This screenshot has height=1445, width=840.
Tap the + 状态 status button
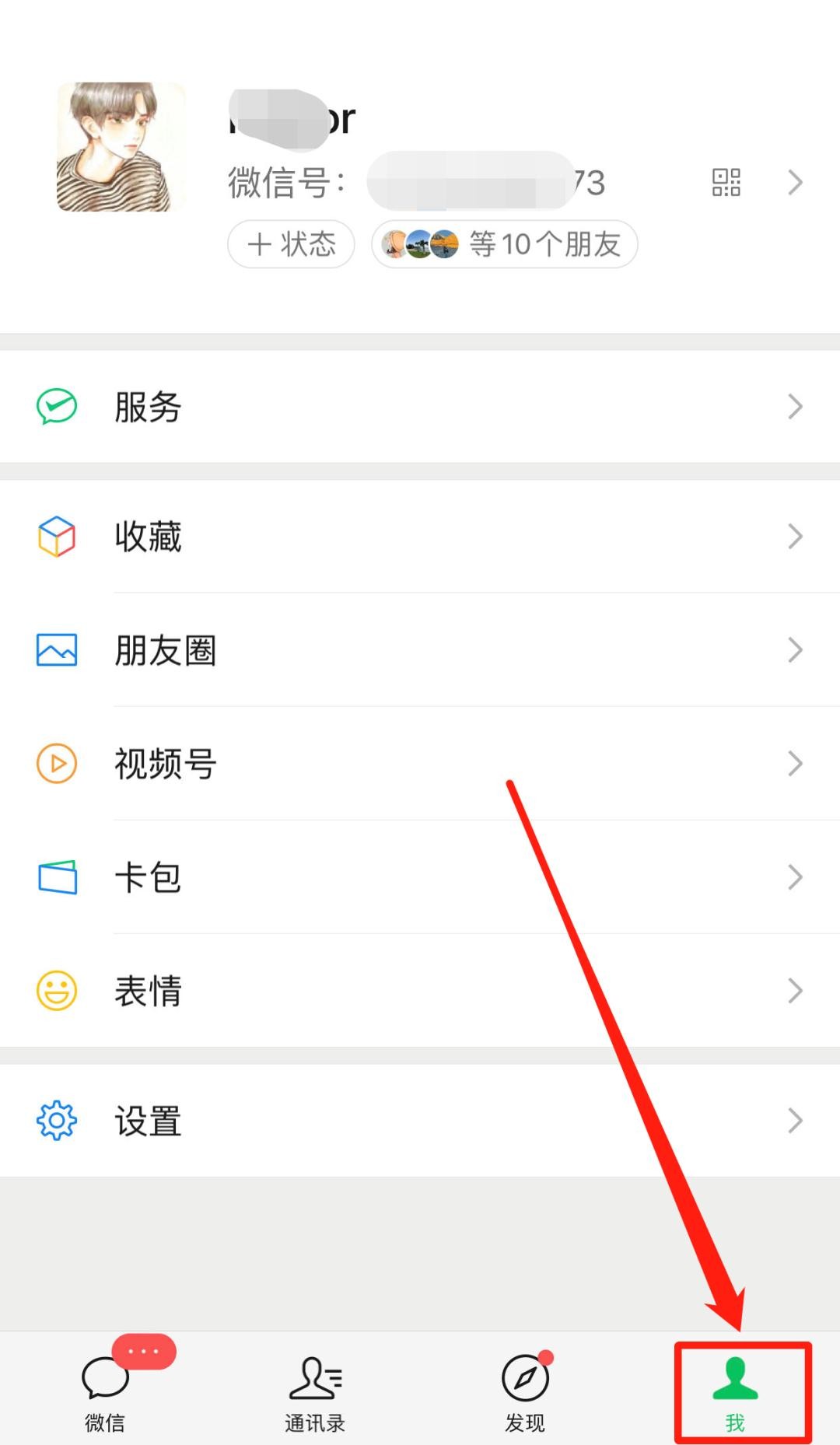[x=291, y=244]
